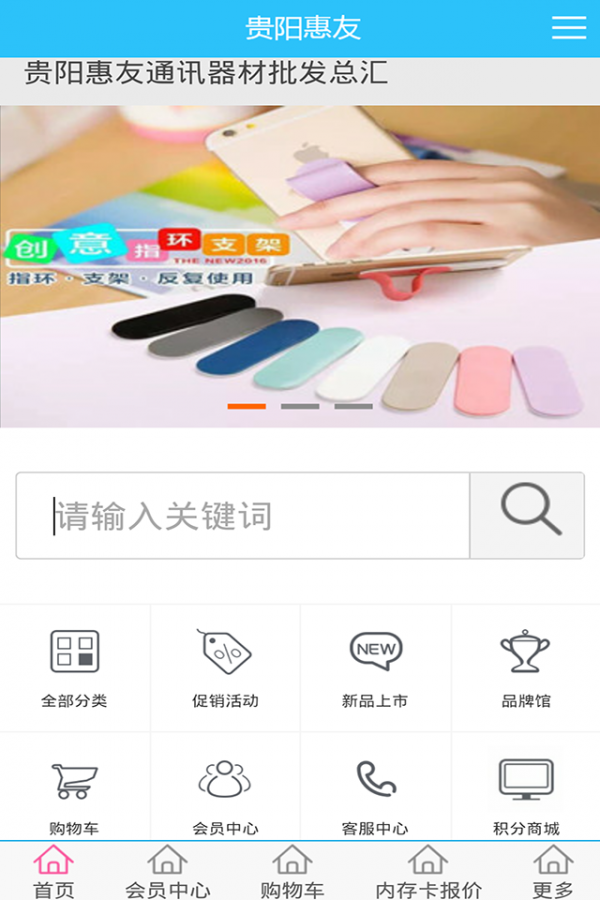Switch to the 内存卡报价 bottom tab
600x900 pixels.
[428, 872]
